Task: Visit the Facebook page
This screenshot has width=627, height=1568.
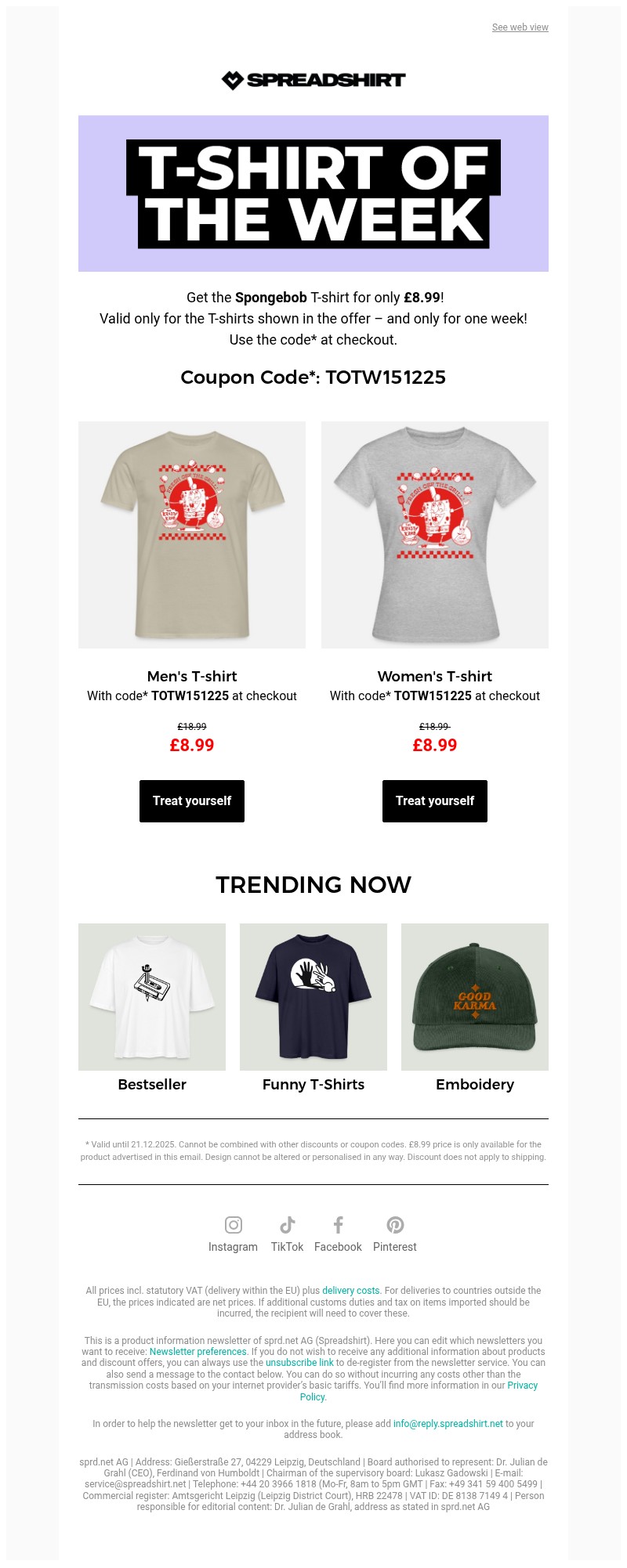Action: (x=338, y=1234)
